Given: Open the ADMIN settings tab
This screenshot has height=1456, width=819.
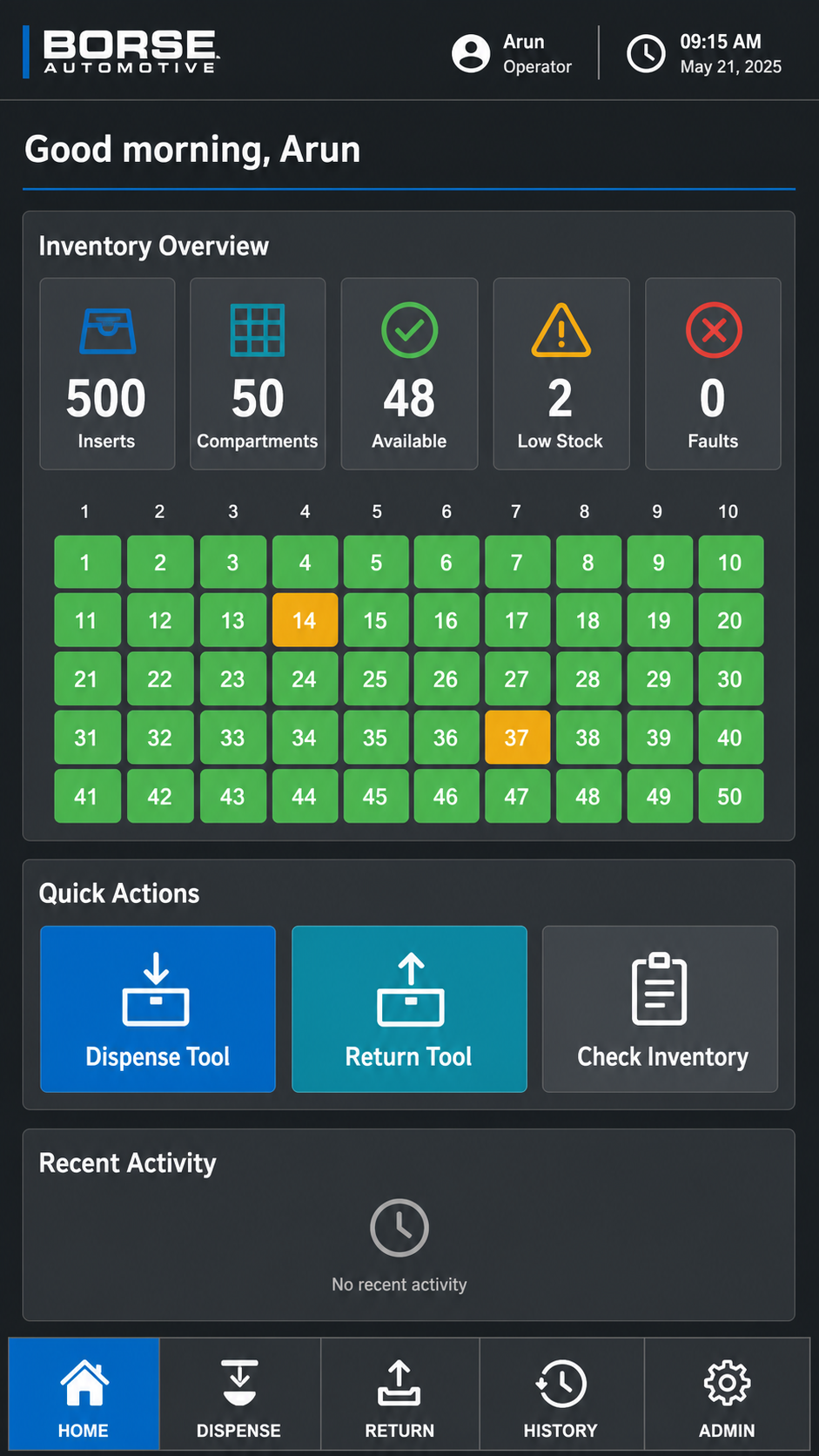Looking at the screenshot, I should [727, 1395].
